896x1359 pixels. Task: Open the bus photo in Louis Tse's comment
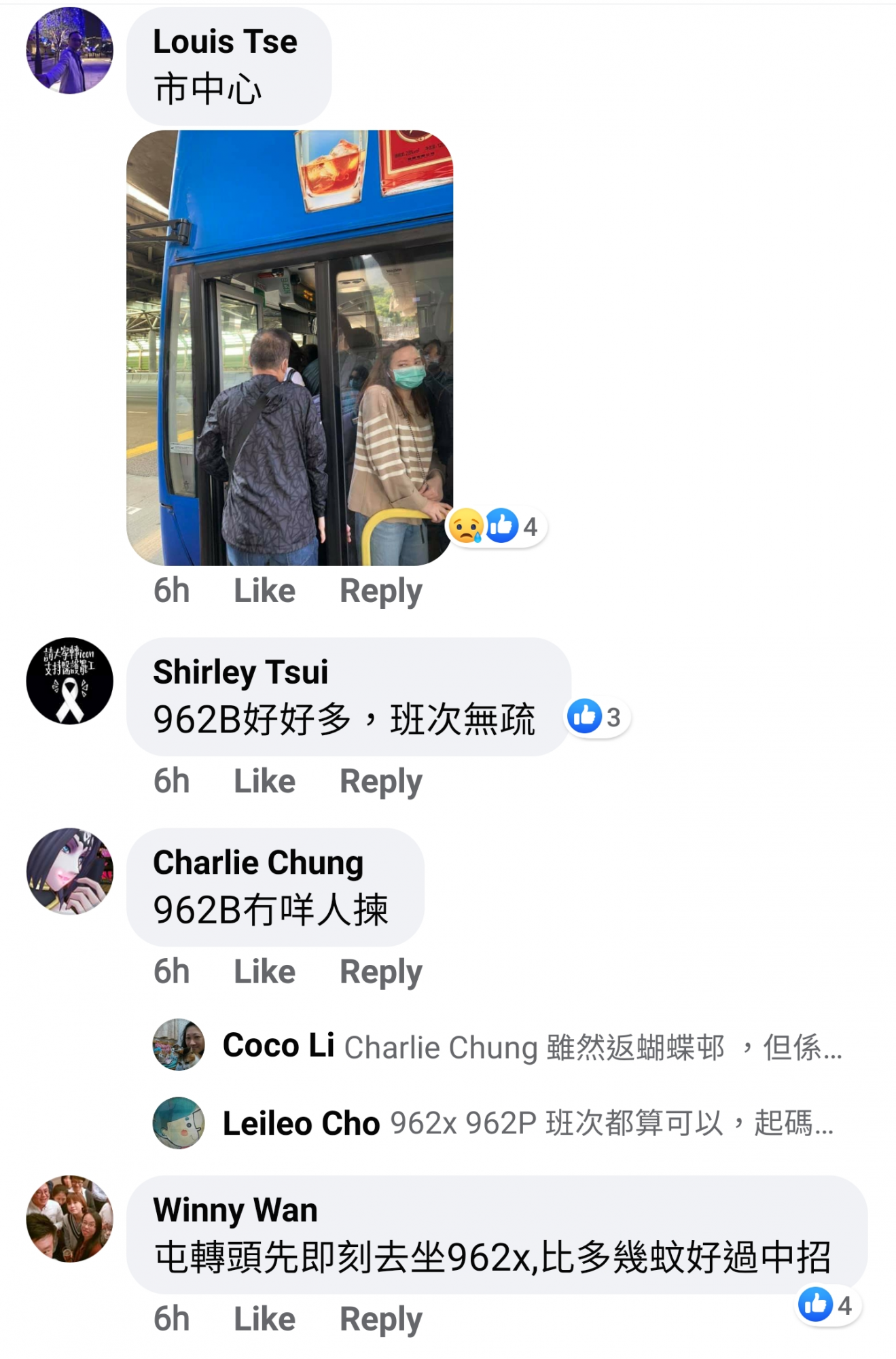coord(289,347)
